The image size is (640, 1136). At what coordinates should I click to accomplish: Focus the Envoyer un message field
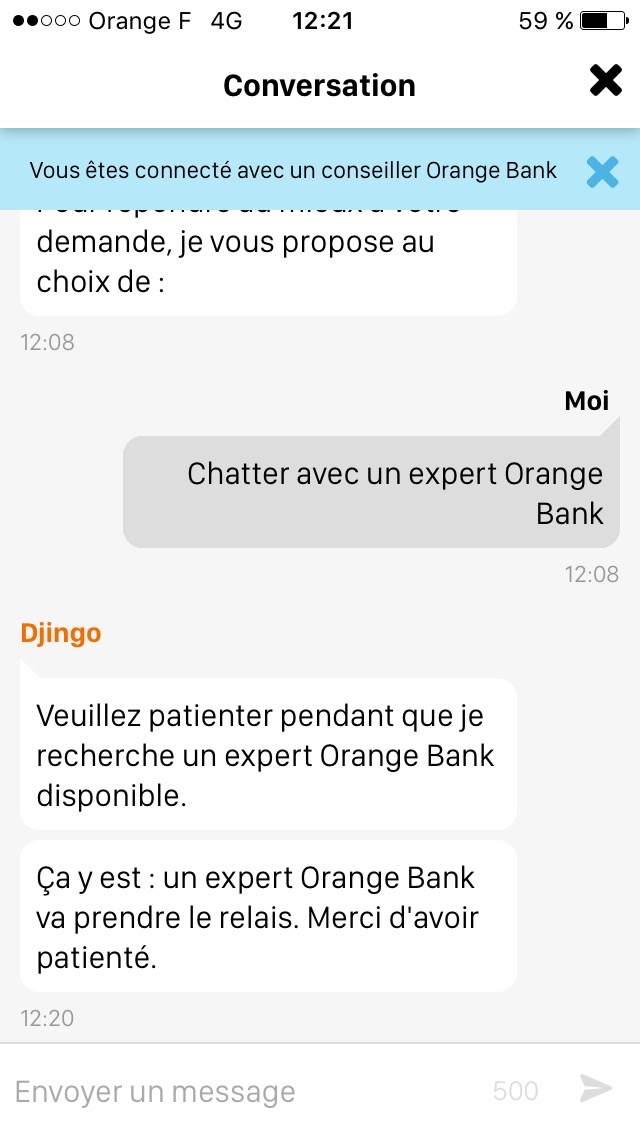pos(246,1091)
